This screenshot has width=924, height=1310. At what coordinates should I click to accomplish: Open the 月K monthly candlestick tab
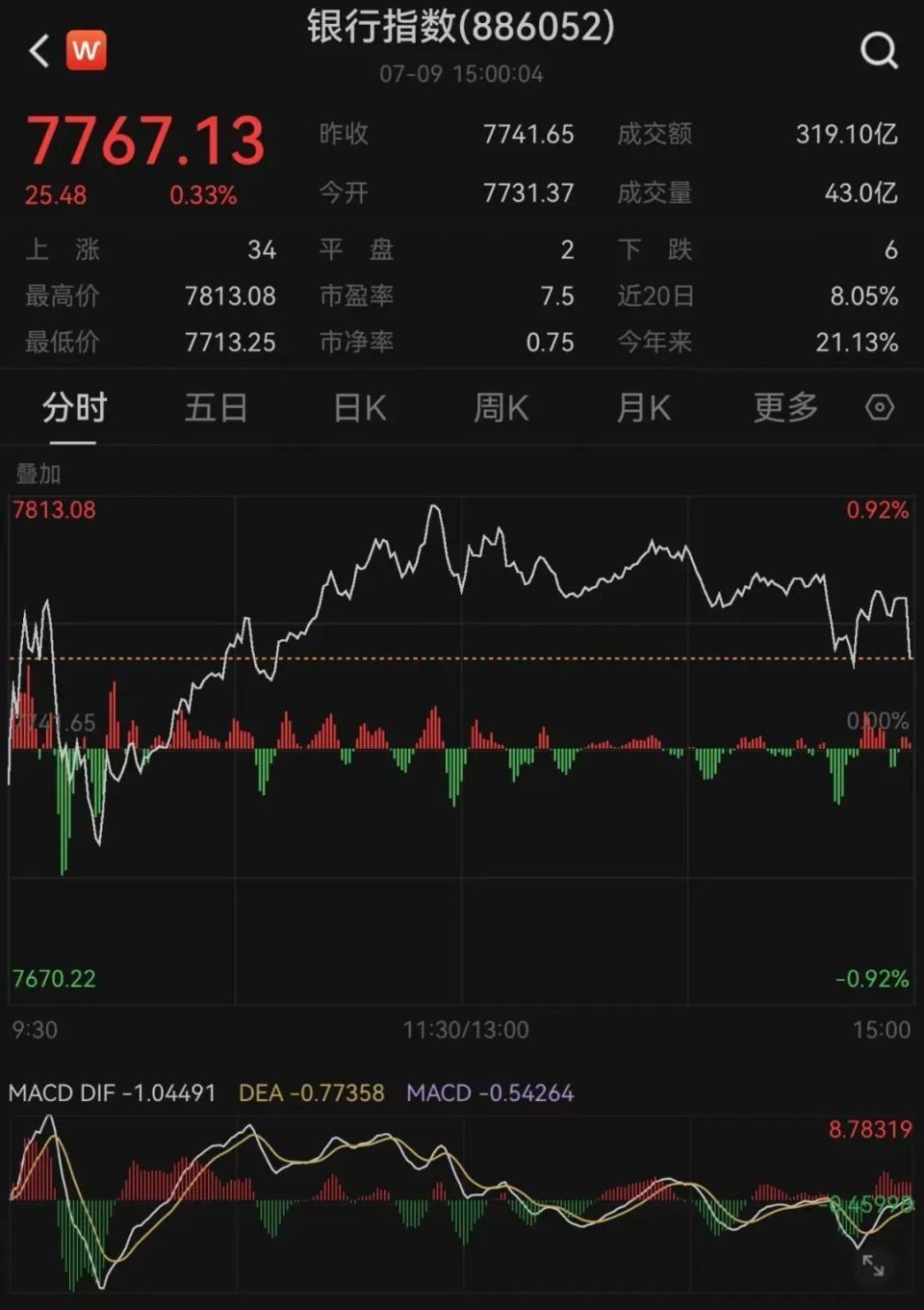coord(643,408)
